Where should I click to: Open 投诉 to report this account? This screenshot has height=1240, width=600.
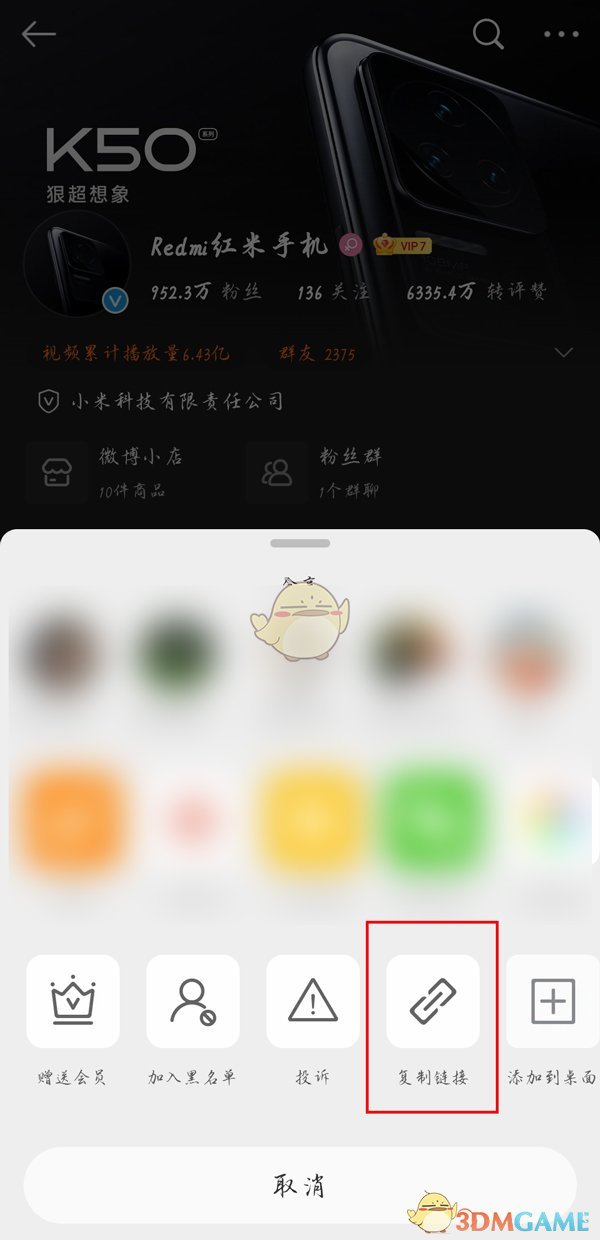point(313,1002)
